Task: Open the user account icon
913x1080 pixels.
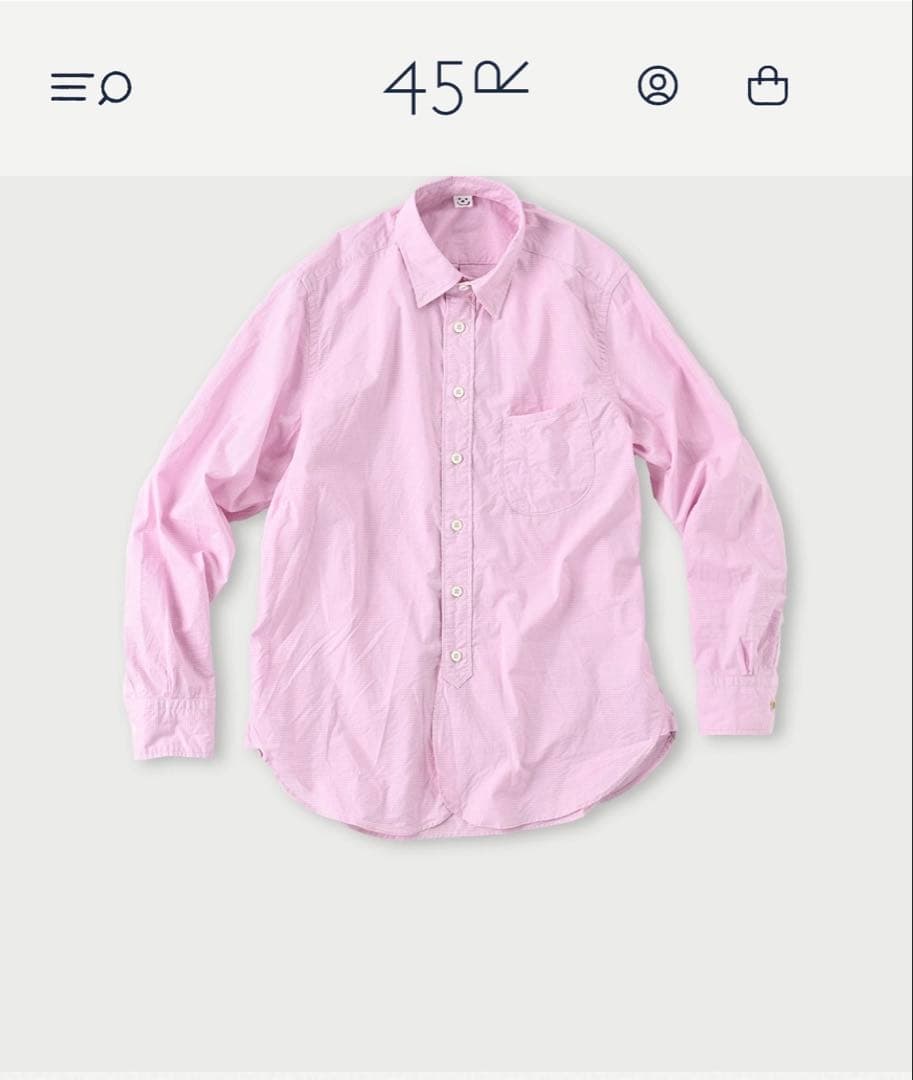Action: pyautogui.click(x=657, y=86)
